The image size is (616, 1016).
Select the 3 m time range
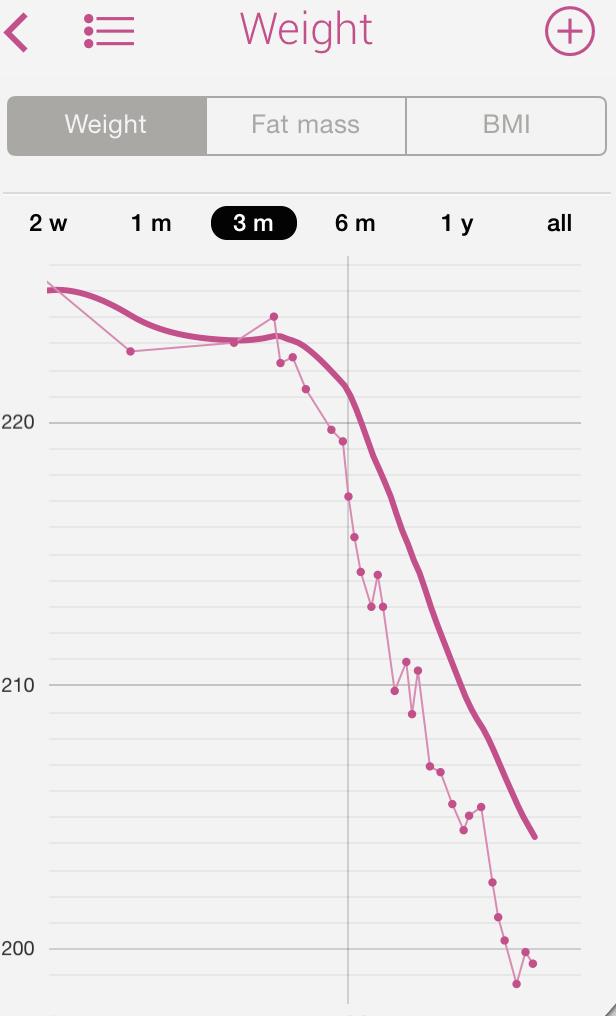coord(253,223)
